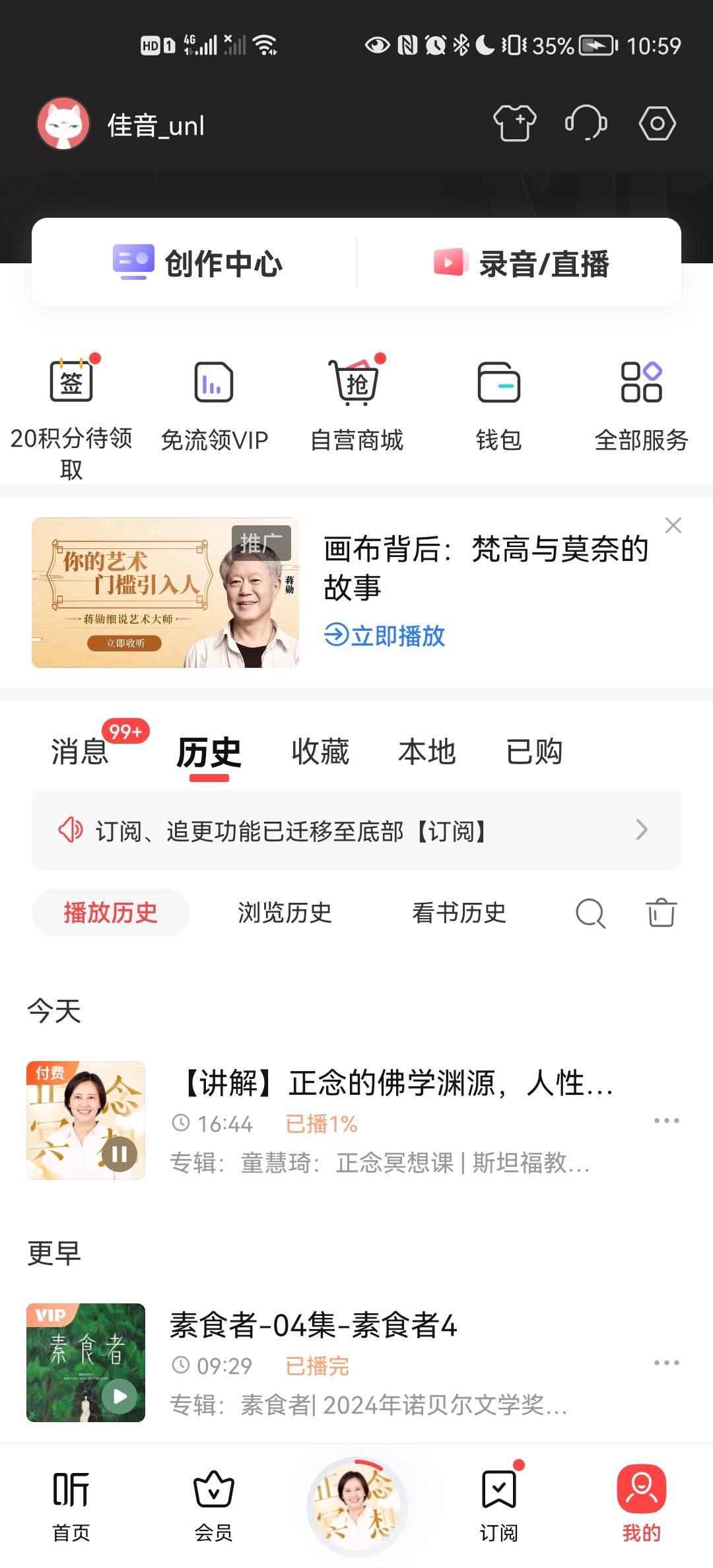The height and width of the screenshot is (1568, 713).
Task: Open the customer service headset icon
Action: [x=587, y=123]
